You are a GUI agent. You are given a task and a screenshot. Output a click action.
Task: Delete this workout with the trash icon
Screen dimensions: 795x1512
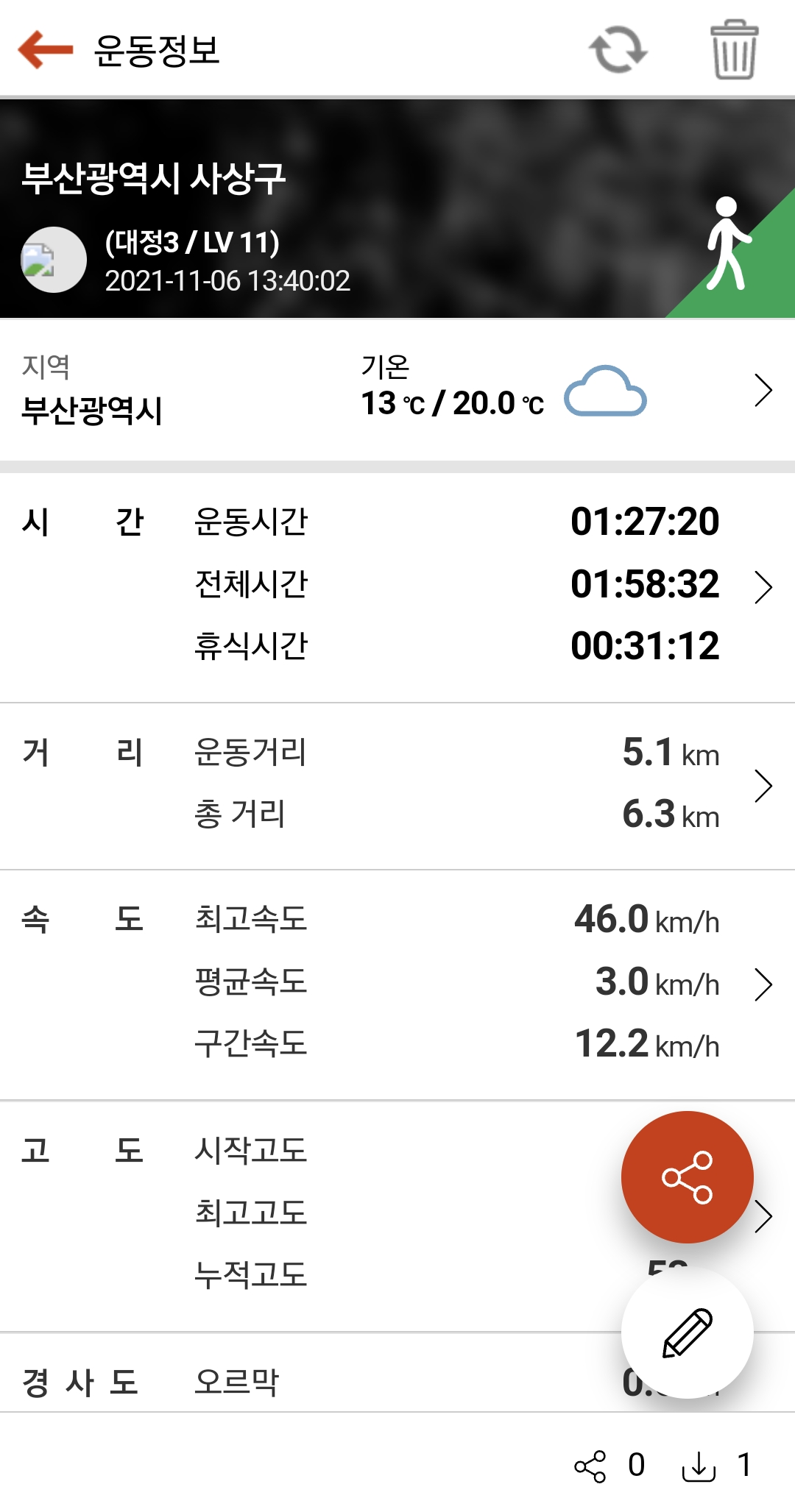coord(734,50)
